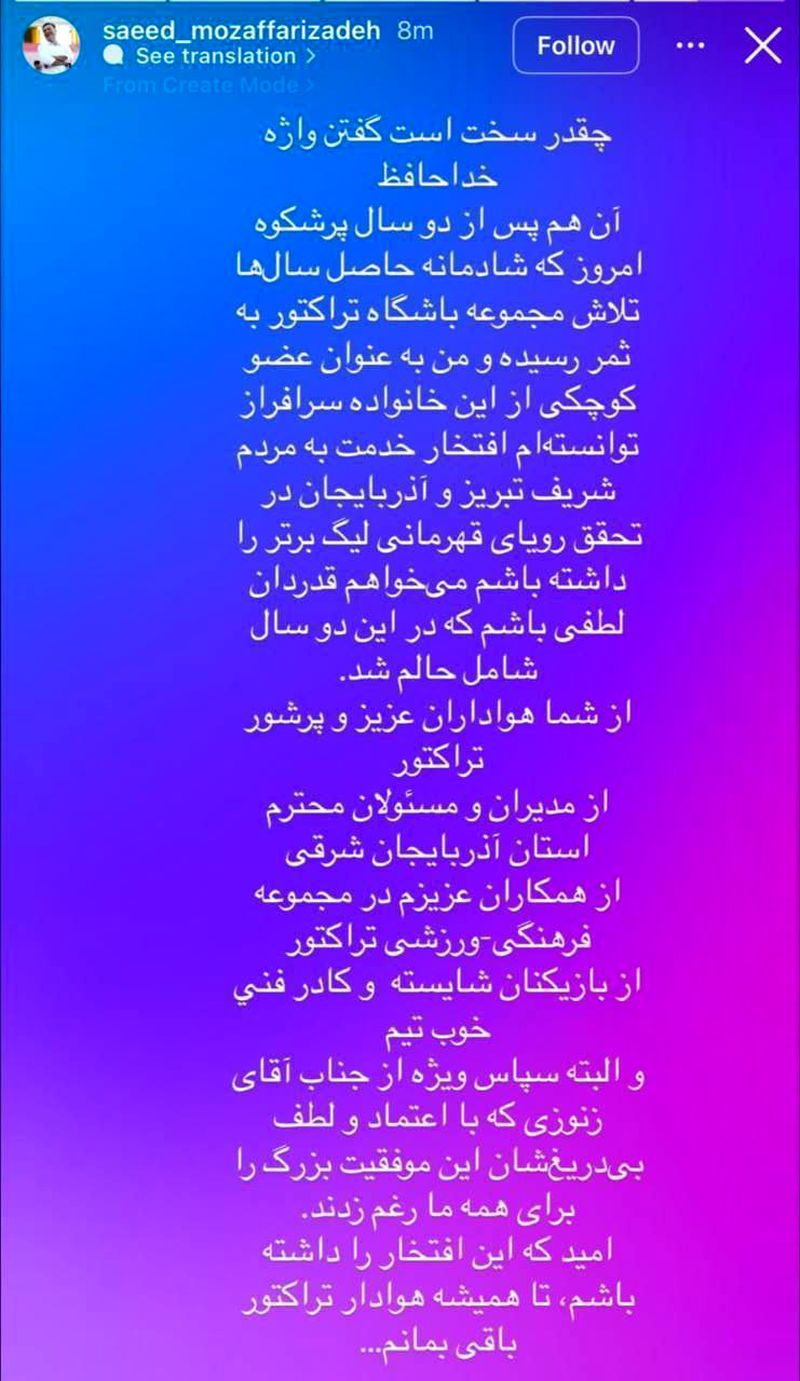Close the story viewer

tap(763, 46)
